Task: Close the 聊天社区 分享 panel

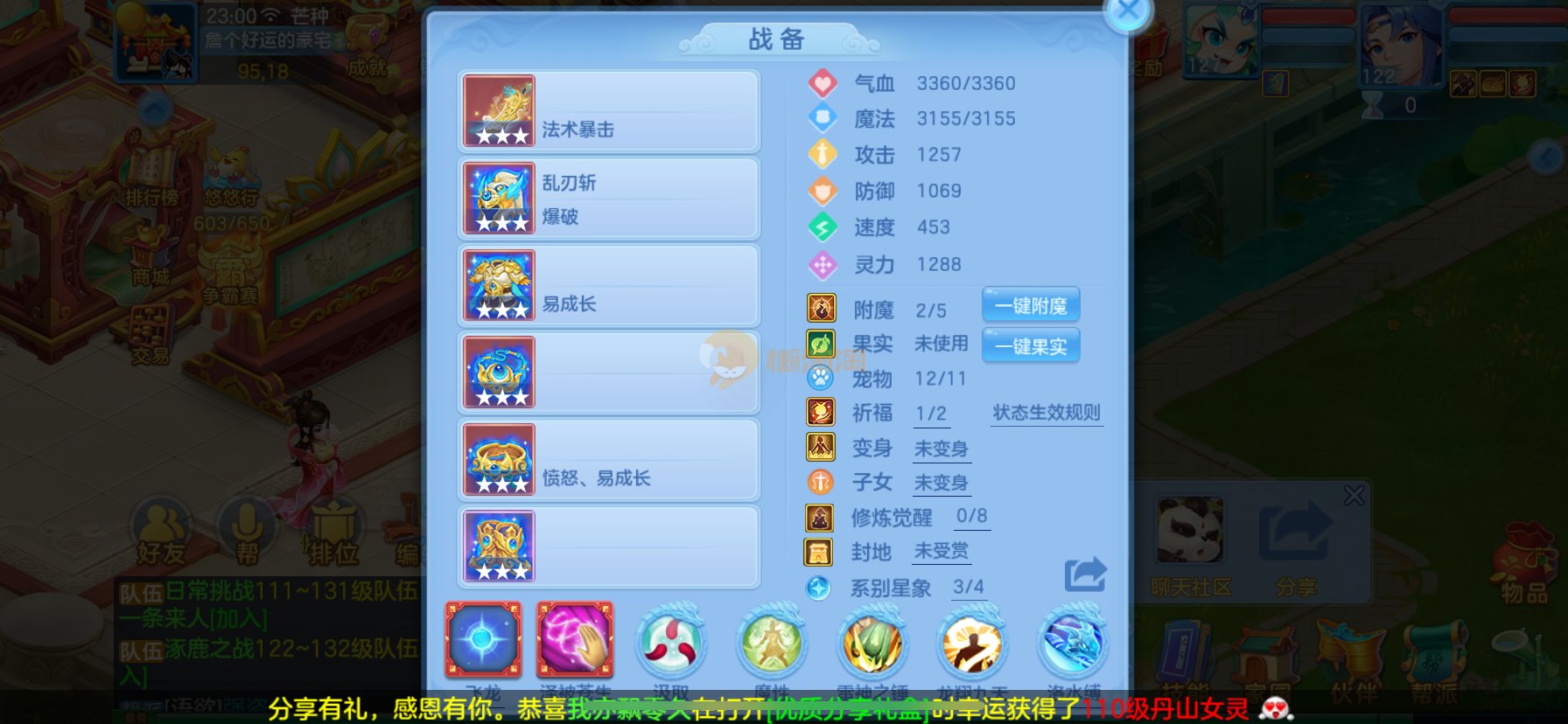Action: [x=1354, y=496]
